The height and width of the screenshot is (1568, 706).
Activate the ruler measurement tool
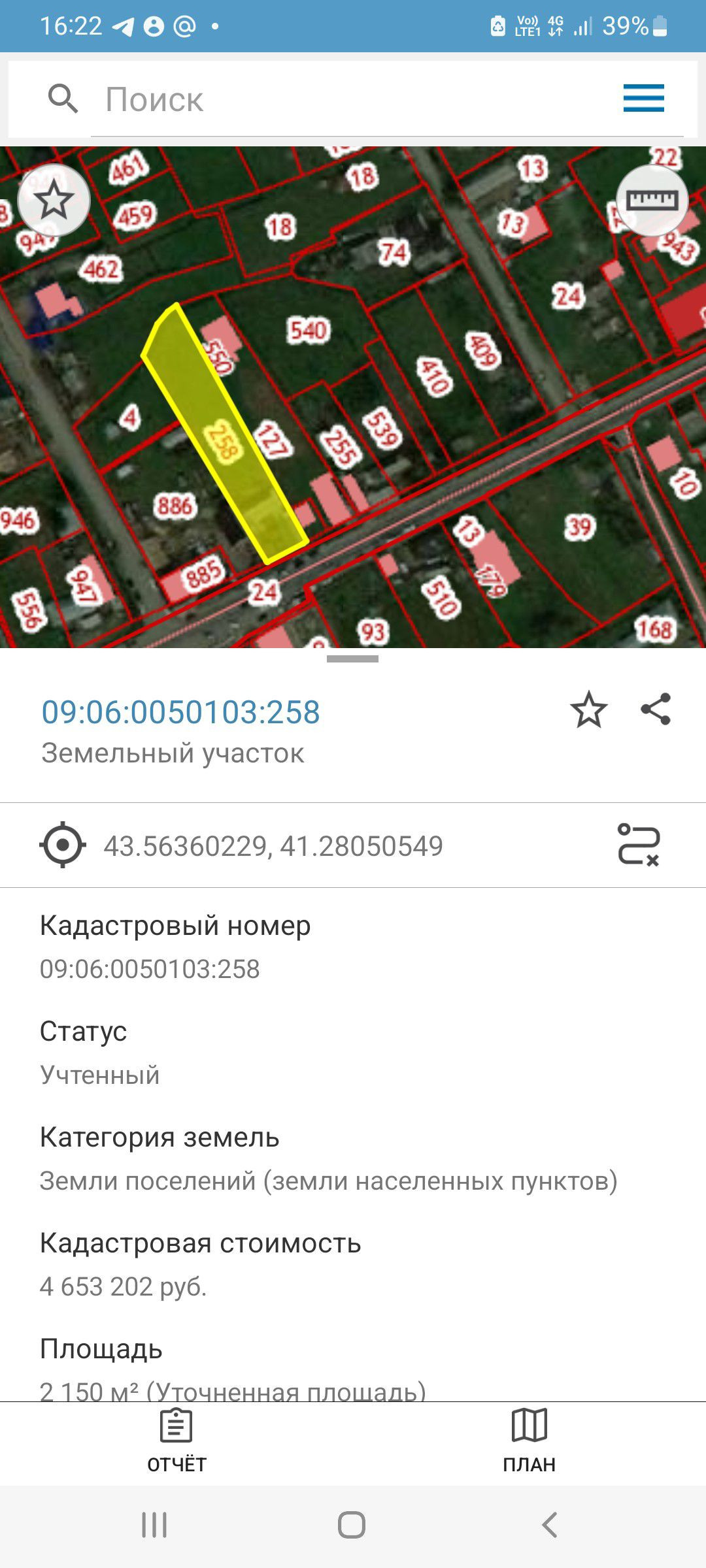[652, 201]
